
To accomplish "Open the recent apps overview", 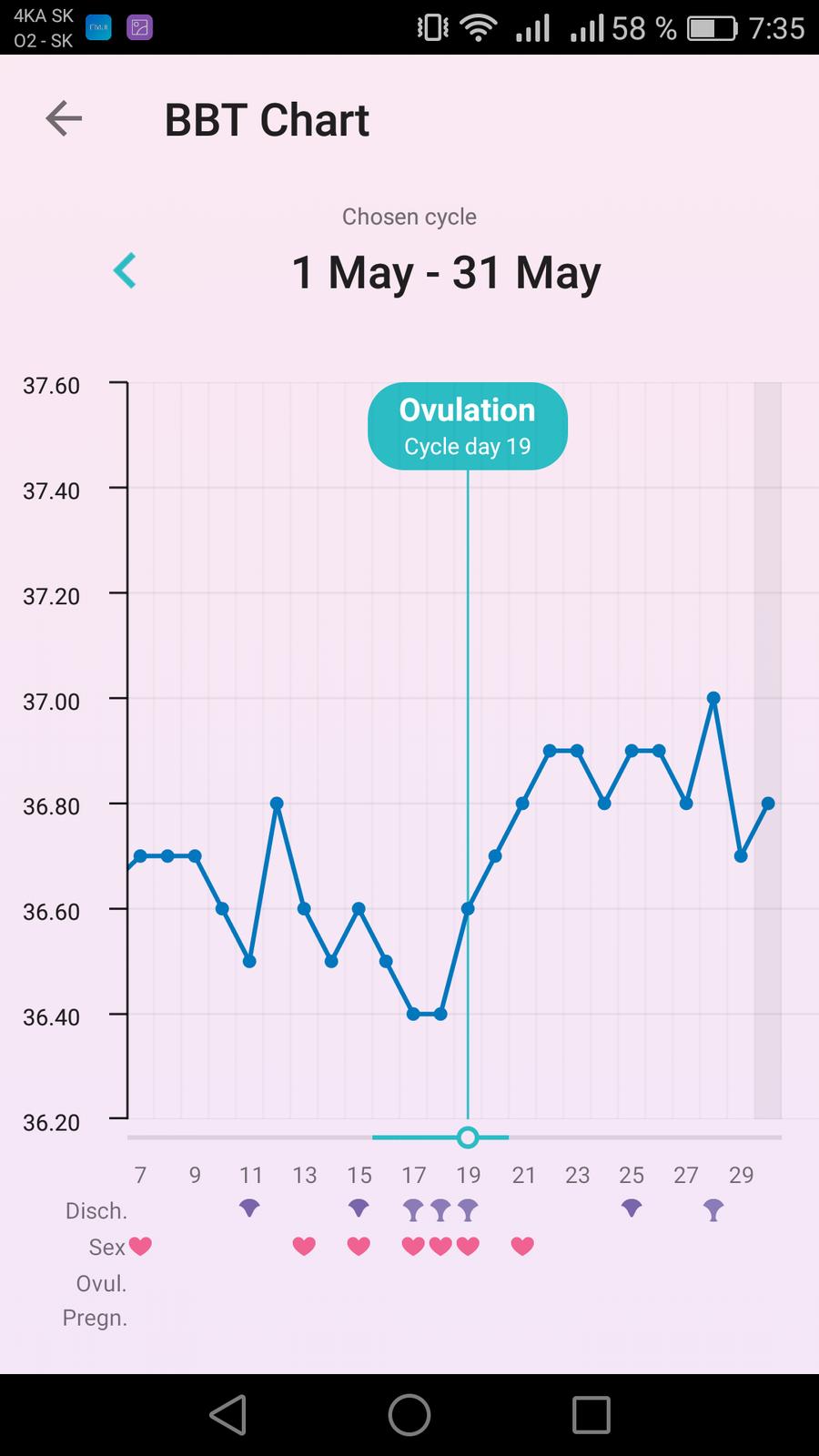I will 591,1415.
